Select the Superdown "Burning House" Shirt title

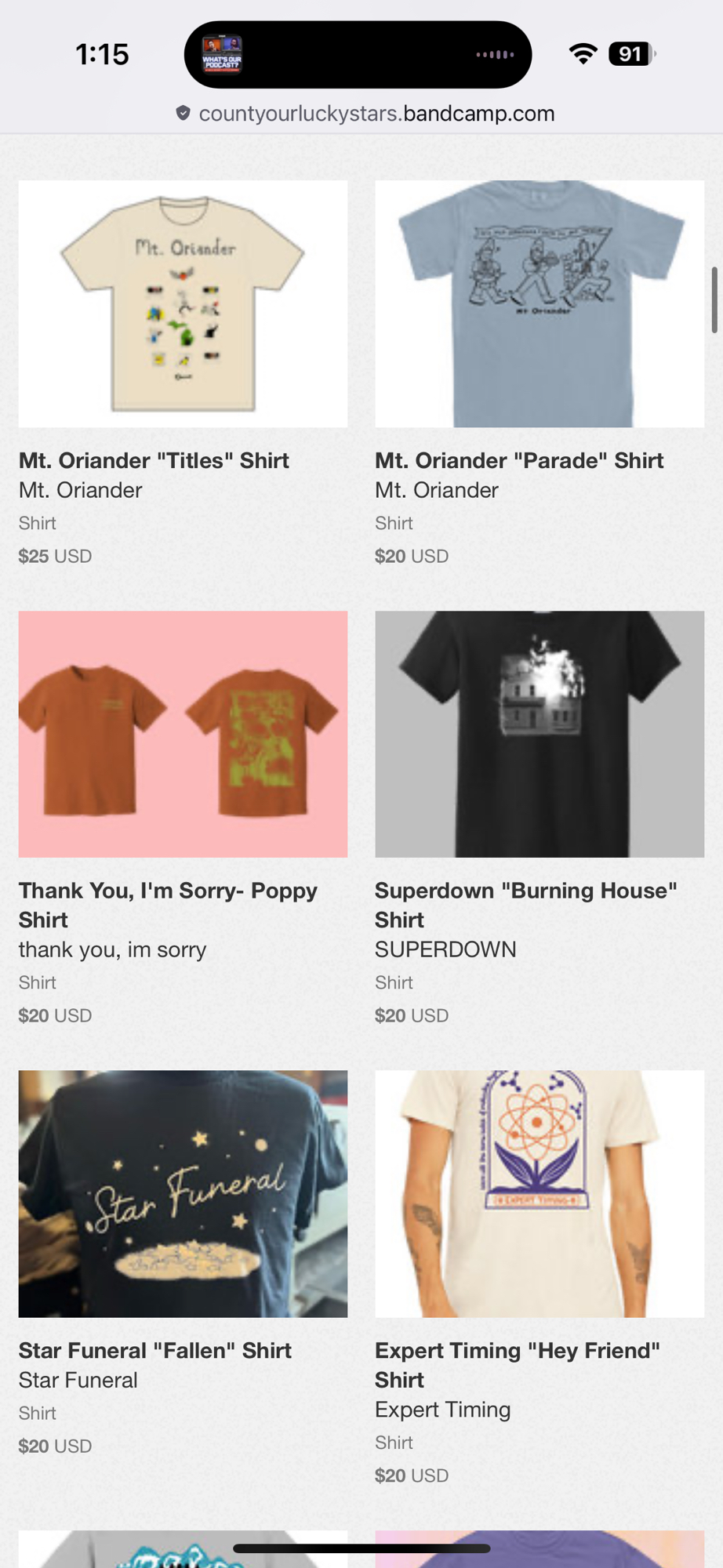coord(525,905)
